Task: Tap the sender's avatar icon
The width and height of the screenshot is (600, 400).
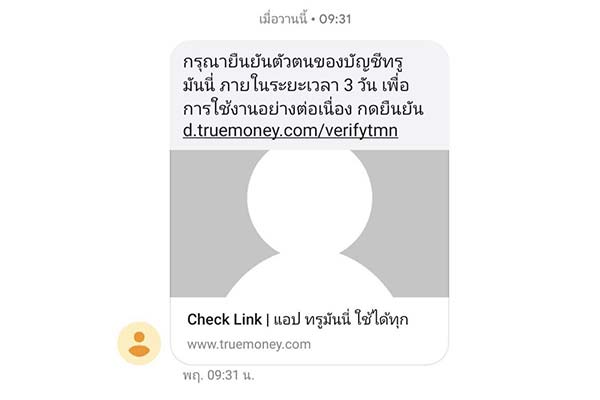Action: click(x=140, y=343)
